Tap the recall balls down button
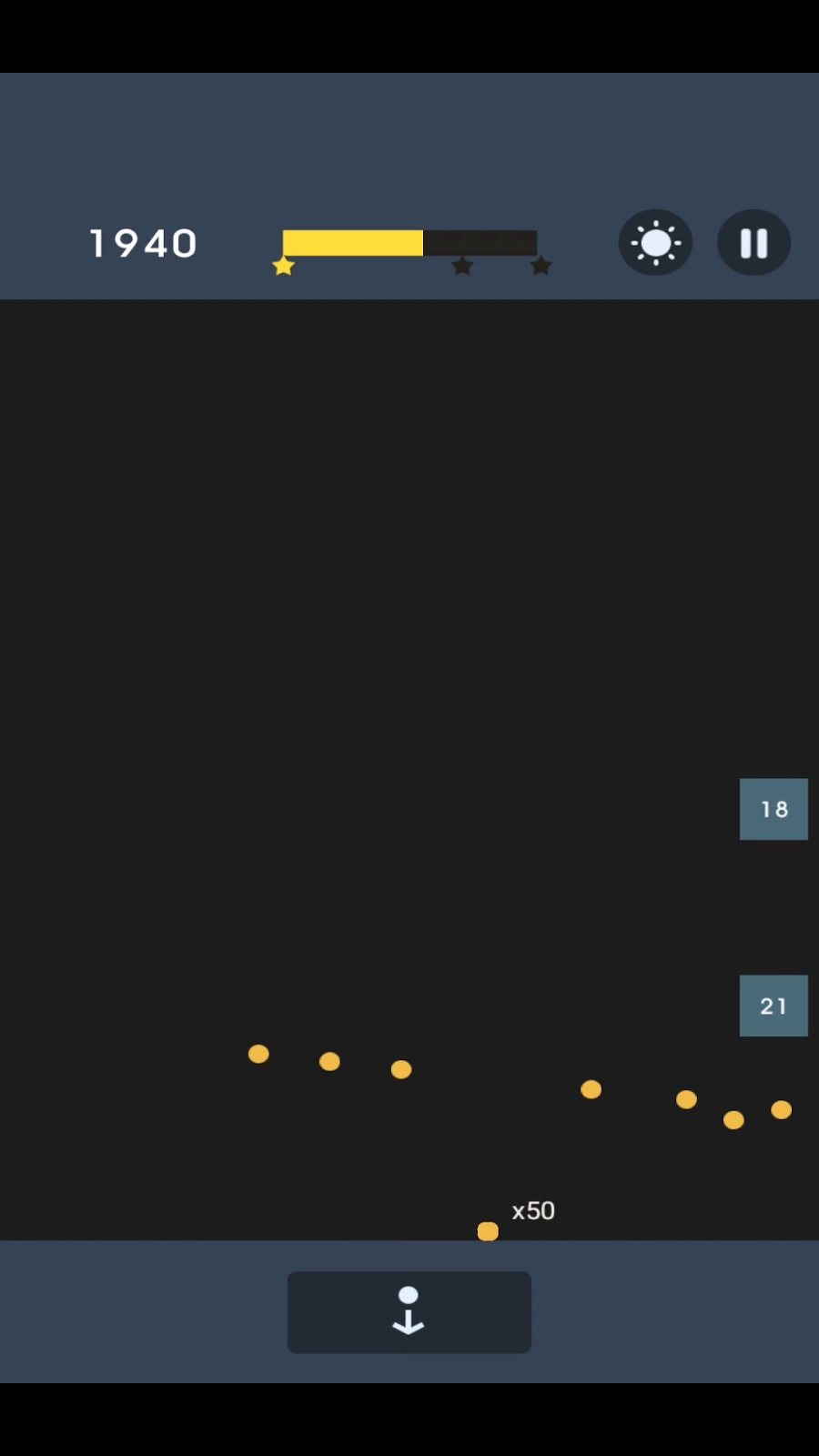819x1456 pixels. coord(409,1312)
